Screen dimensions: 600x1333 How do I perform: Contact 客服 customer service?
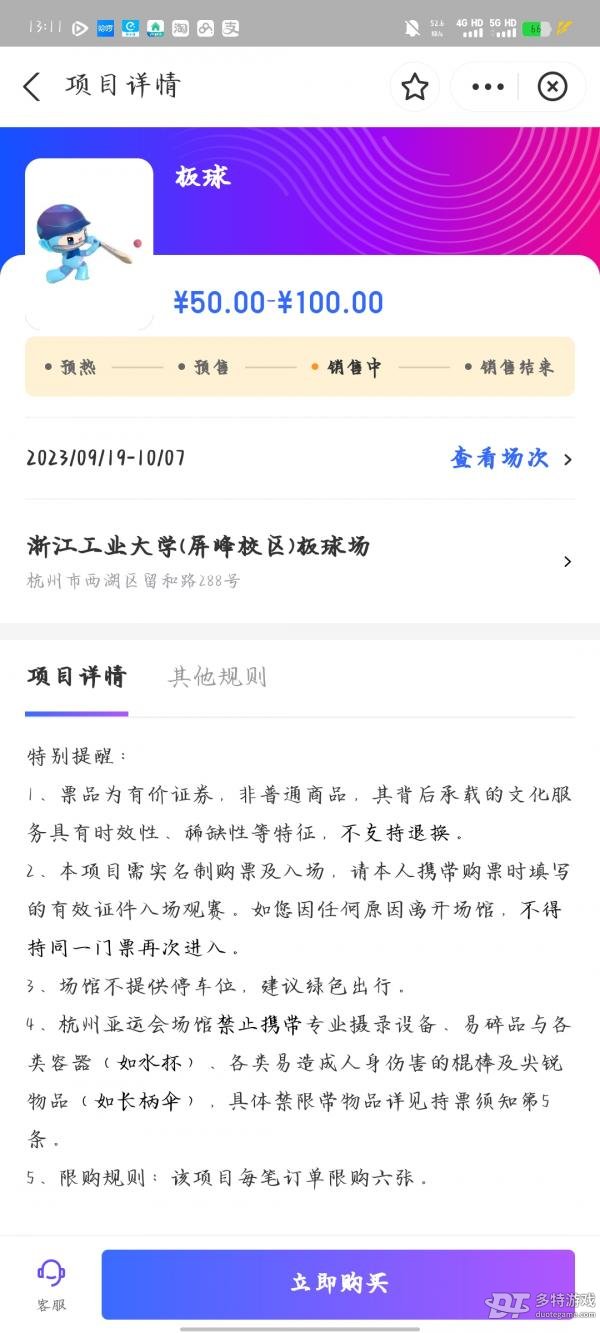click(x=51, y=1284)
